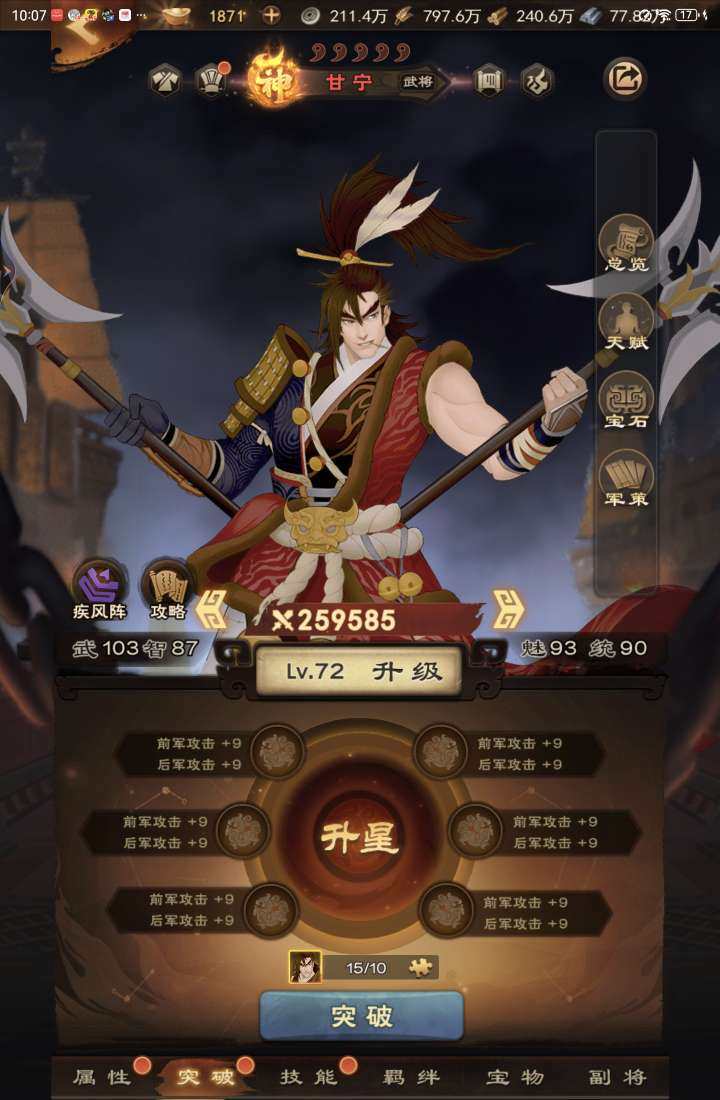The height and width of the screenshot is (1100, 720).
Task: Tap the hero fragment portrait showing 15/10
Action: tap(305, 967)
